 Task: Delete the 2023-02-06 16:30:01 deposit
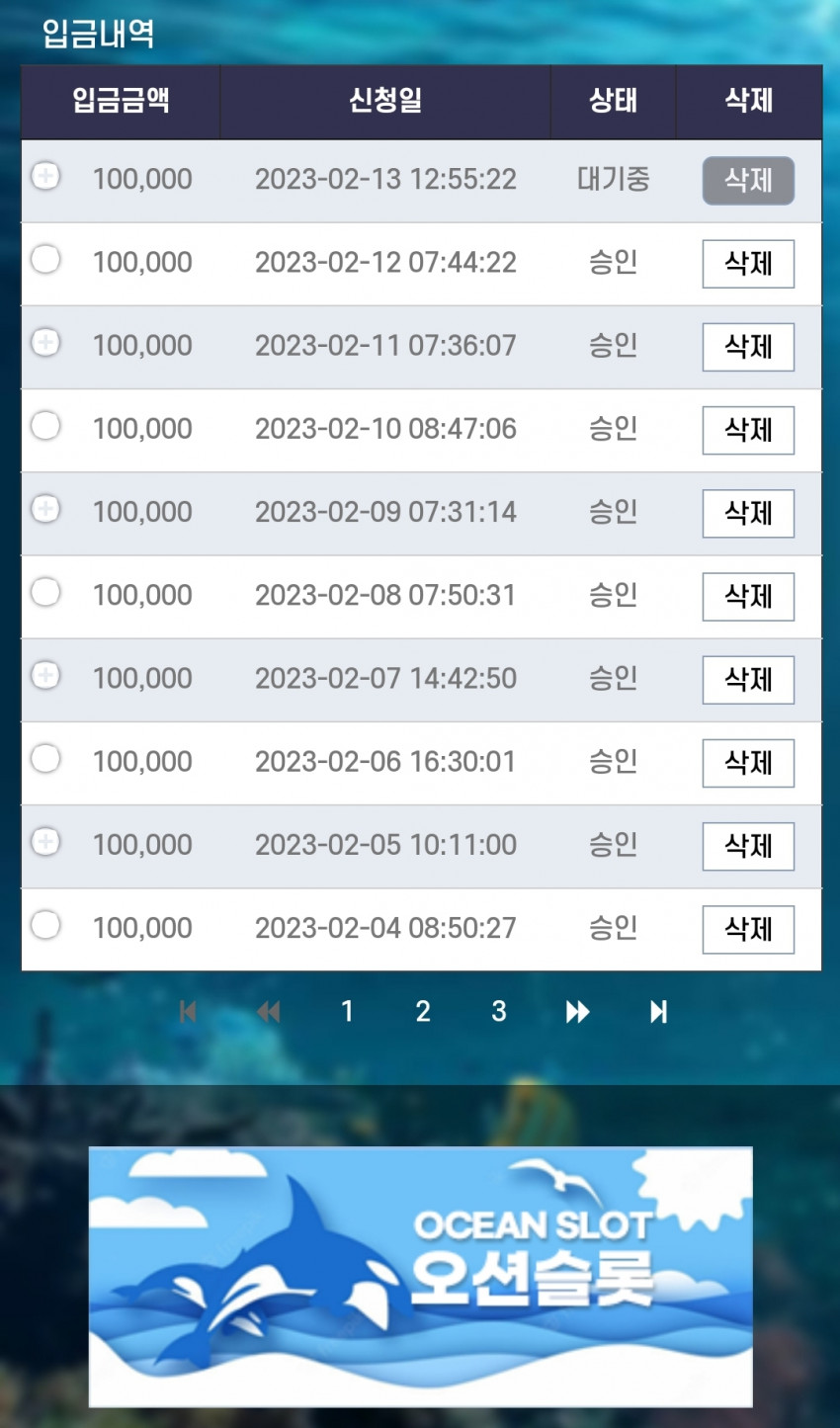(x=748, y=763)
